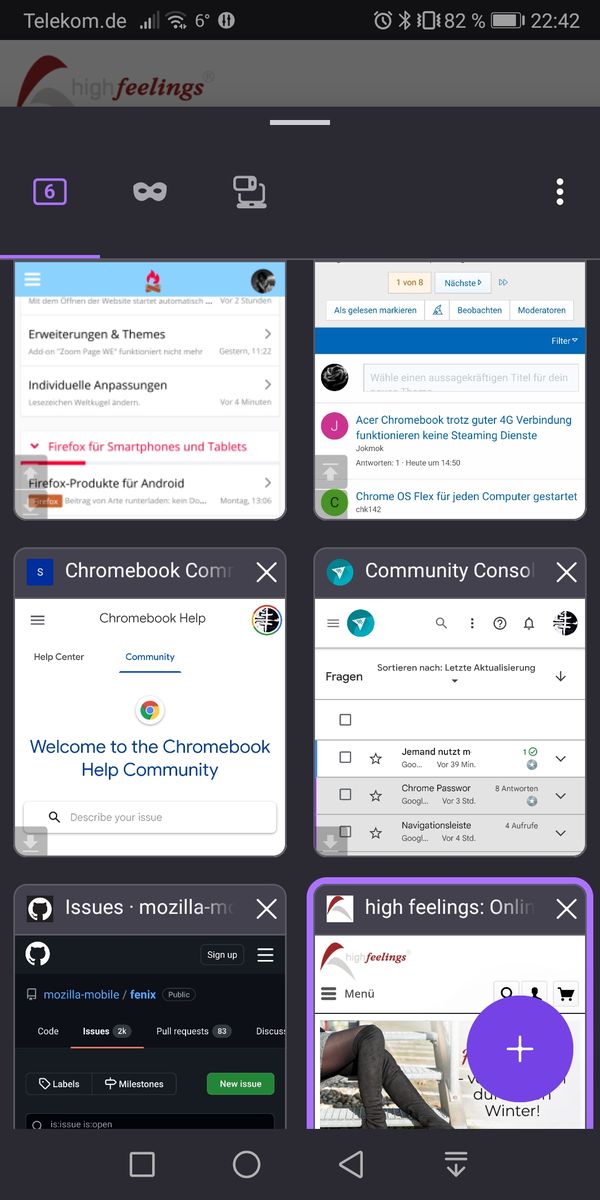Go to the home screen
Viewport: 600px width, 1200px height.
[x=246, y=1164]
